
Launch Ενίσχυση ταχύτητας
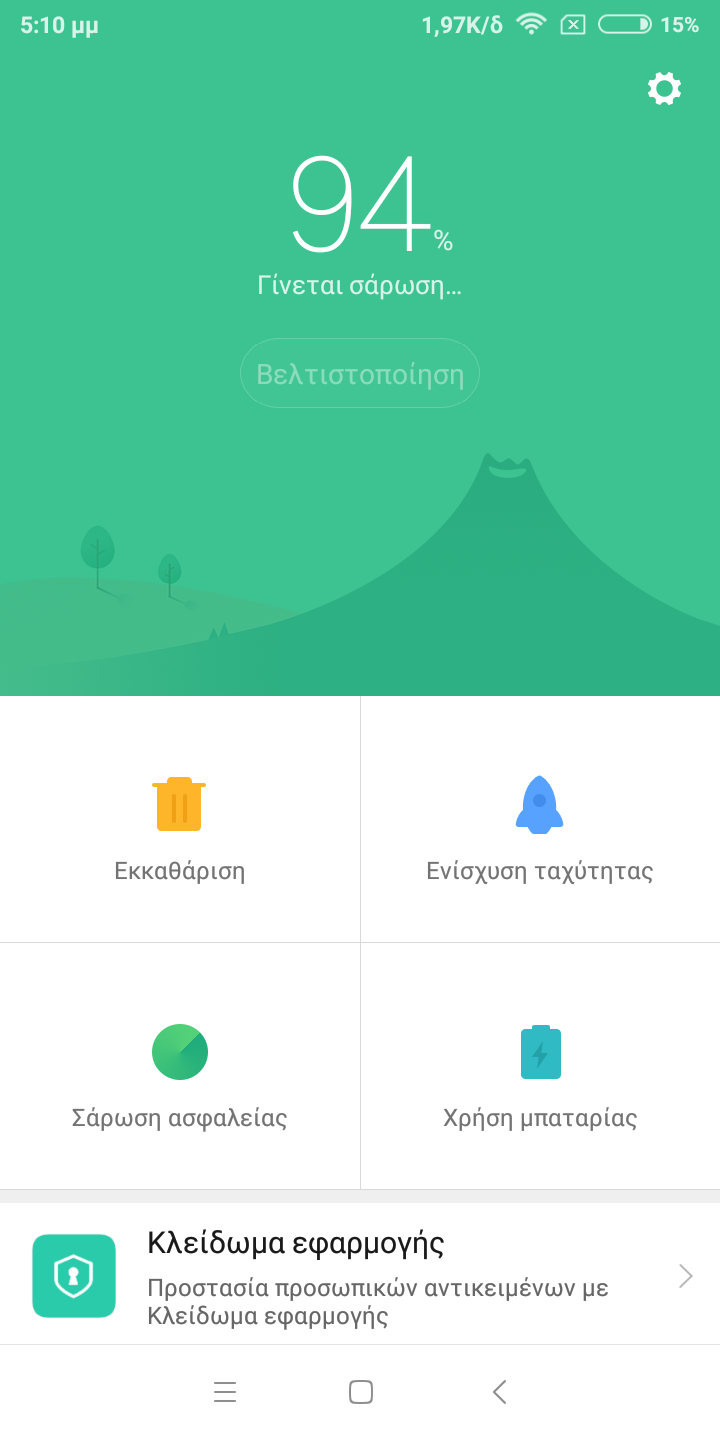[x=540, y=820]
